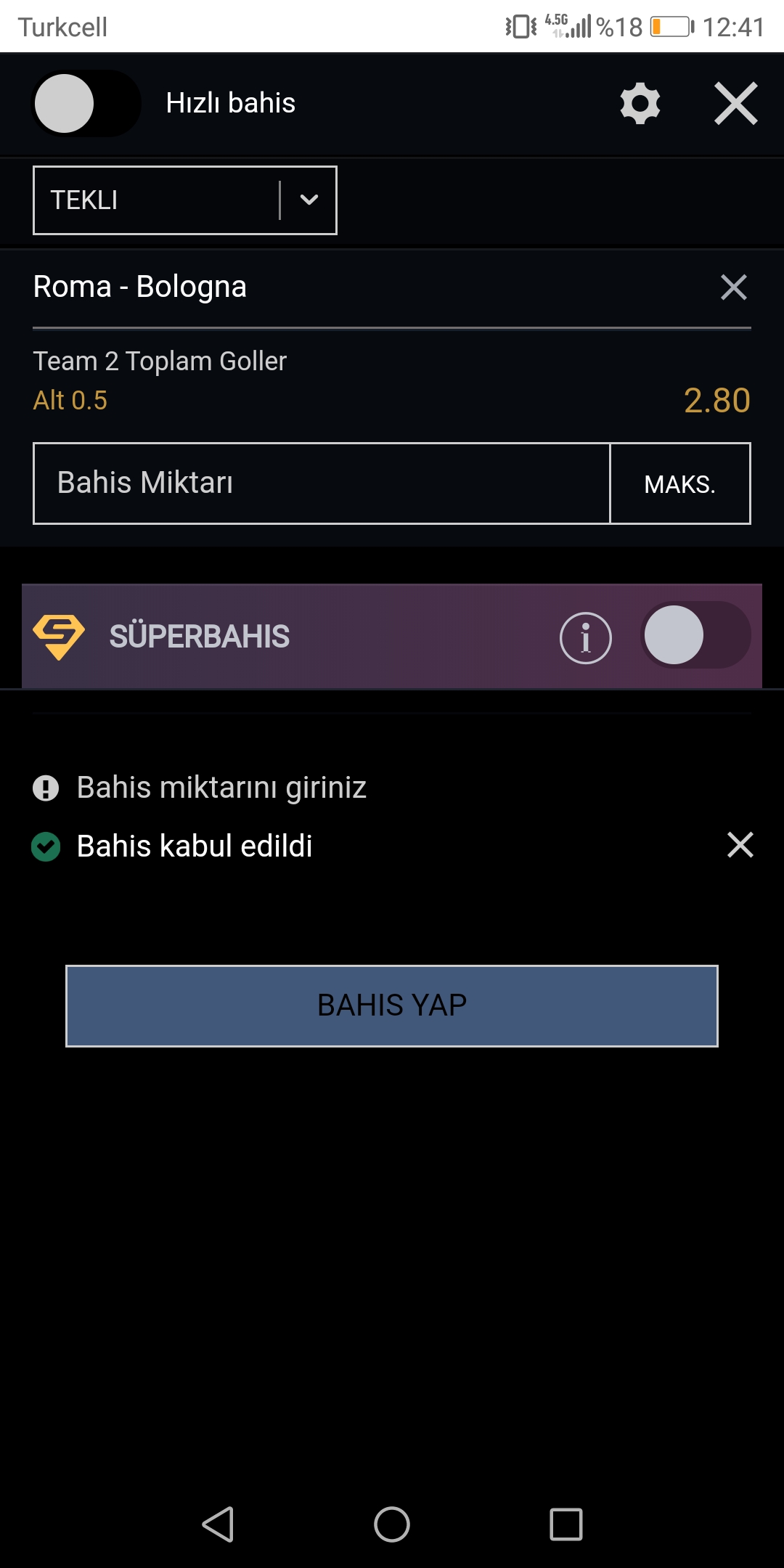Expand the TEKLI bet type dropdown
This screenshot has height=1568, width=784.
(185, 200)
